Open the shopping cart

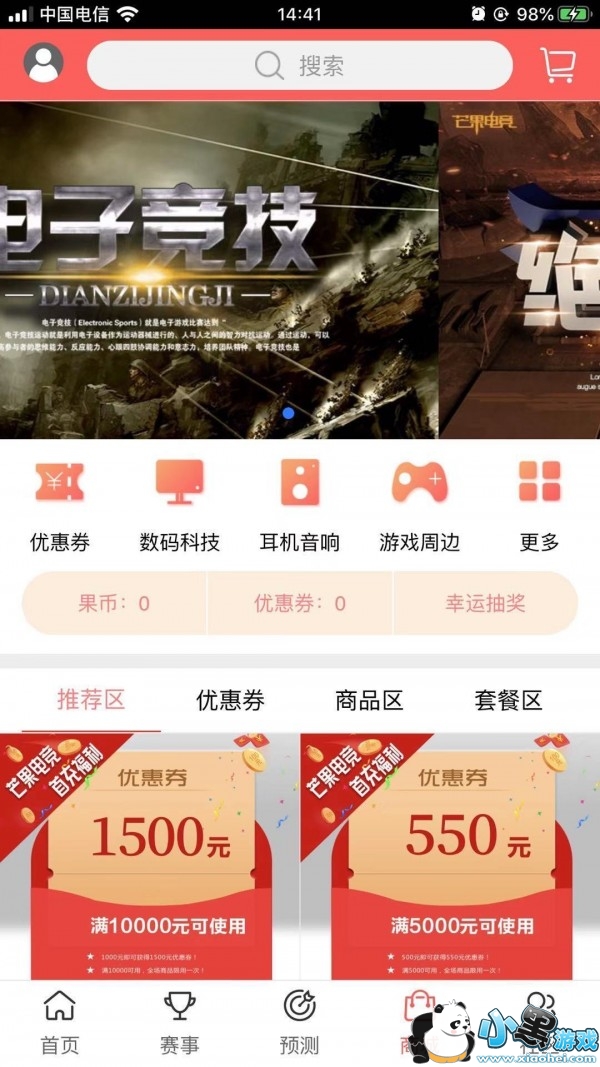559,65
